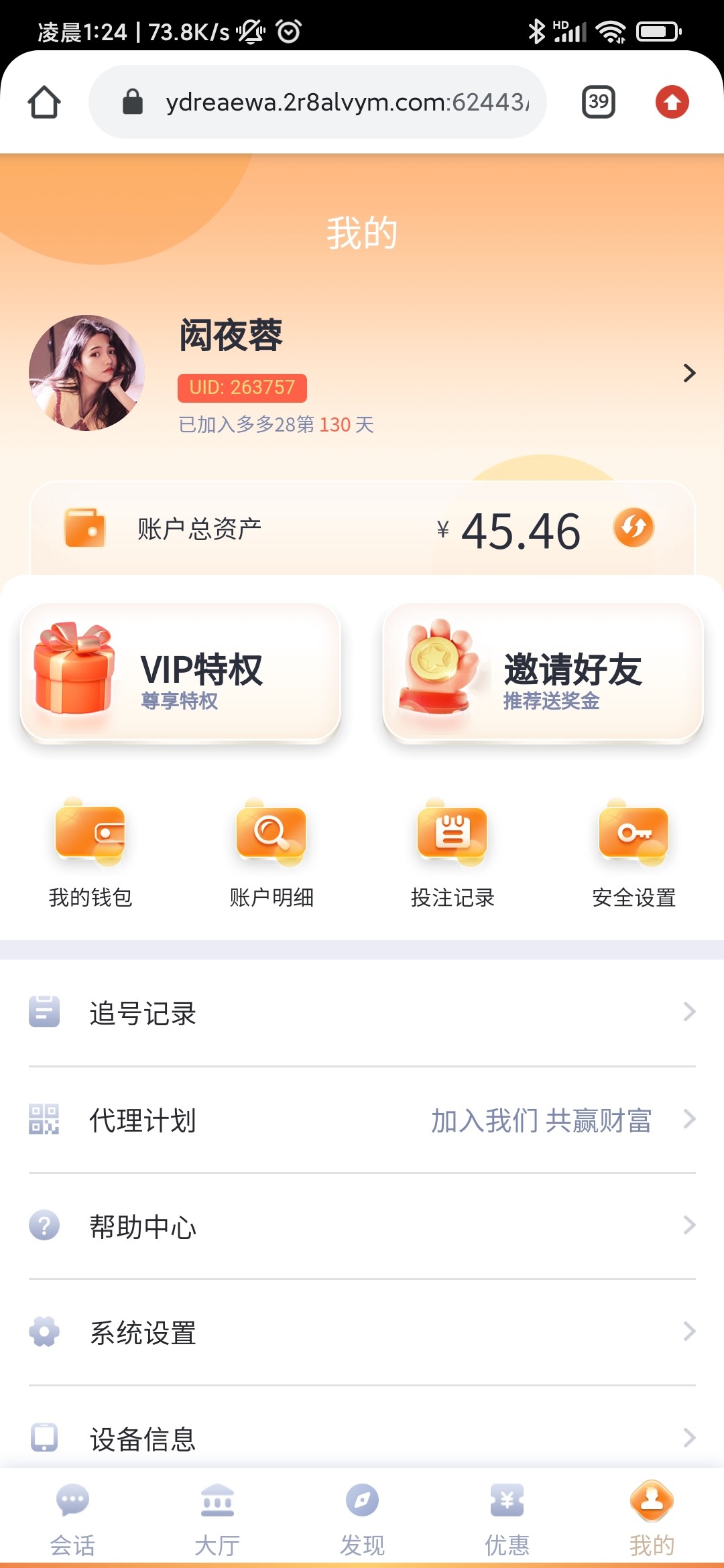Go to 安全设置 security settings
The image size is (724, 1568).
[x=633, y=852]
